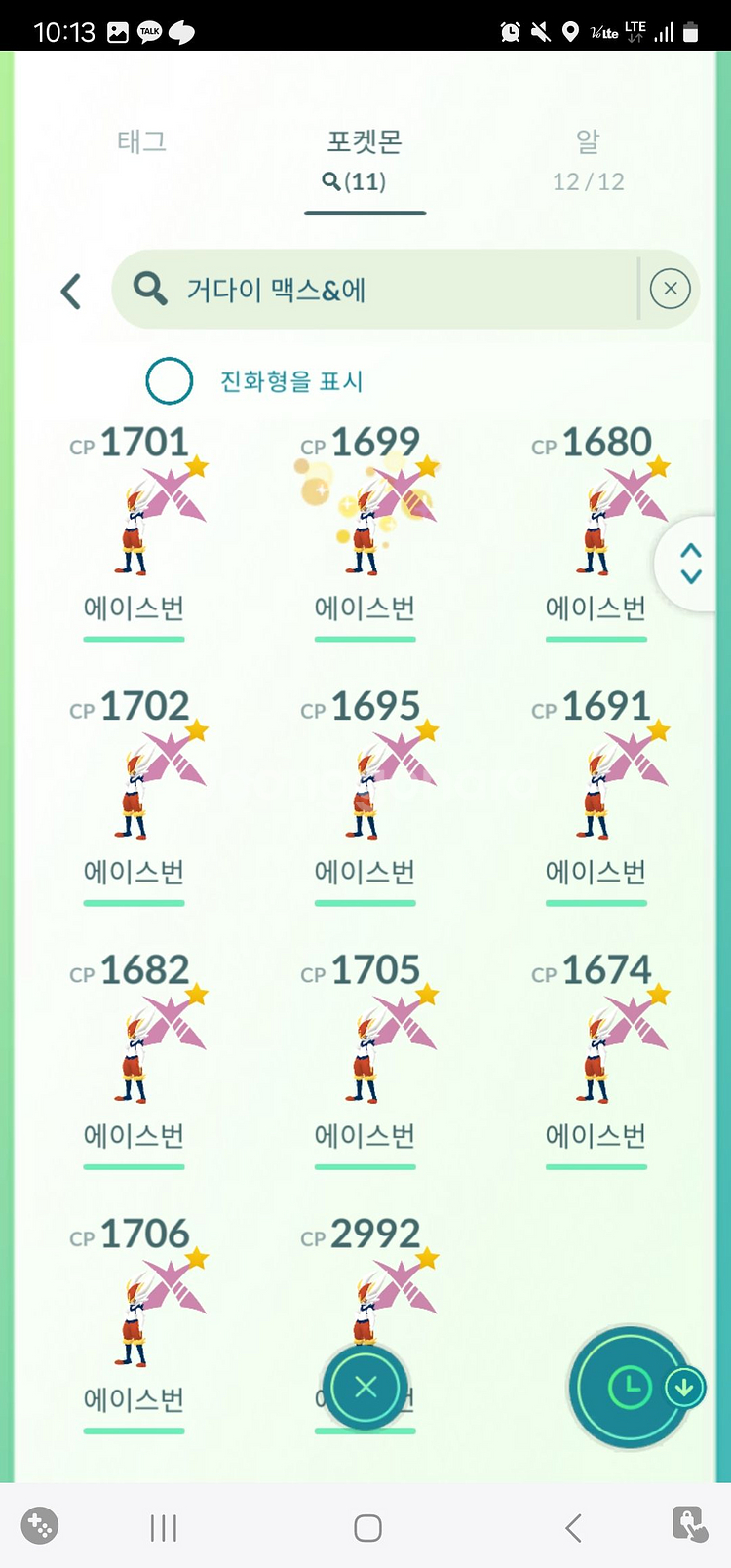Enable the 진화형을 표시 option
The width and height of the screenshot is (731, 1568).
(x=169, y=381)
